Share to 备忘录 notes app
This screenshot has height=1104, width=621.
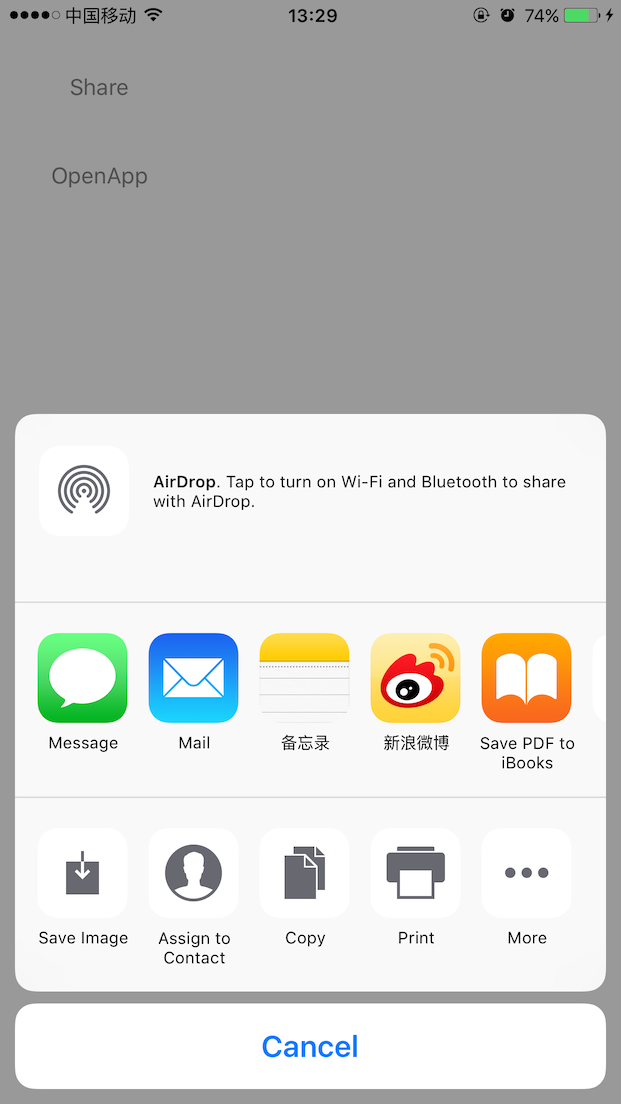point(305,678)
